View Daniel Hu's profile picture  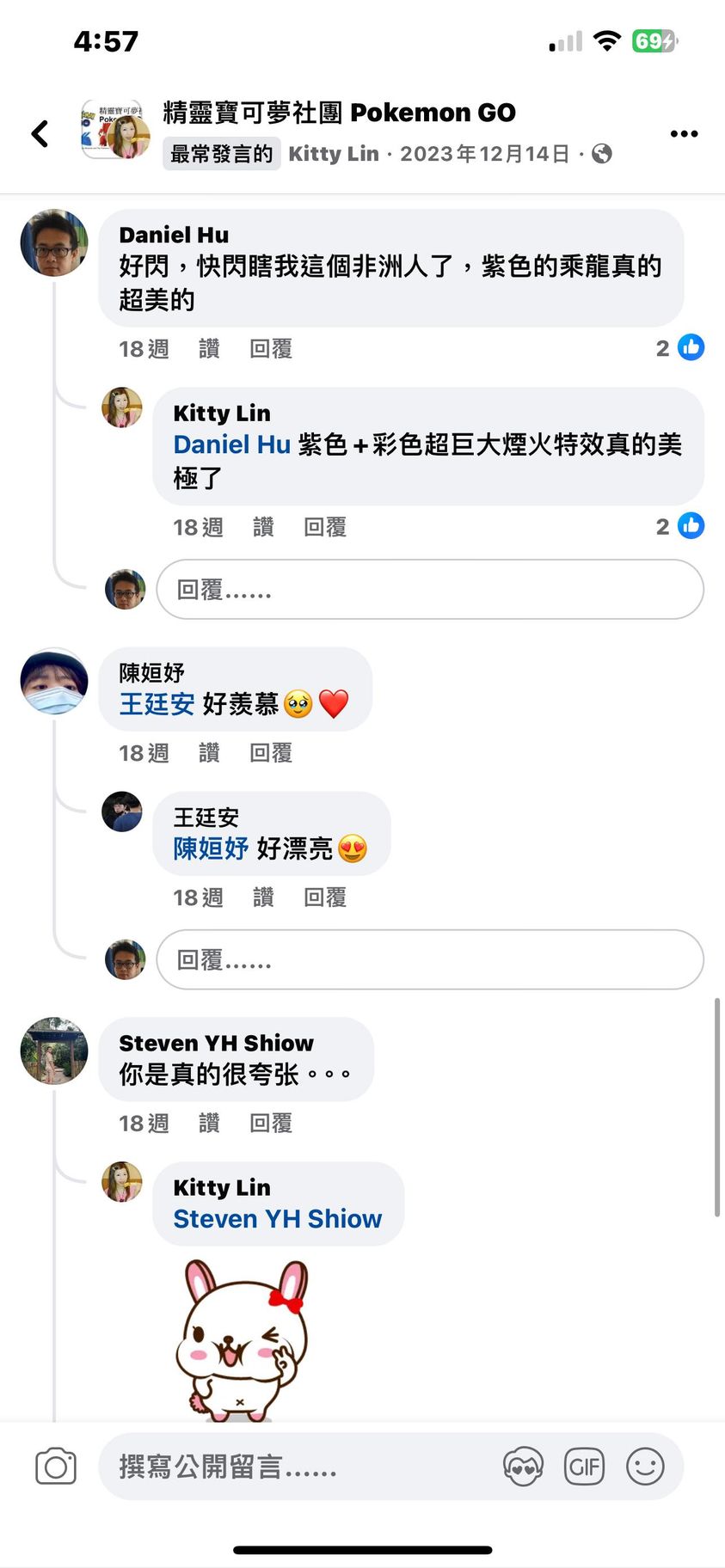click(x=54, y=243)
